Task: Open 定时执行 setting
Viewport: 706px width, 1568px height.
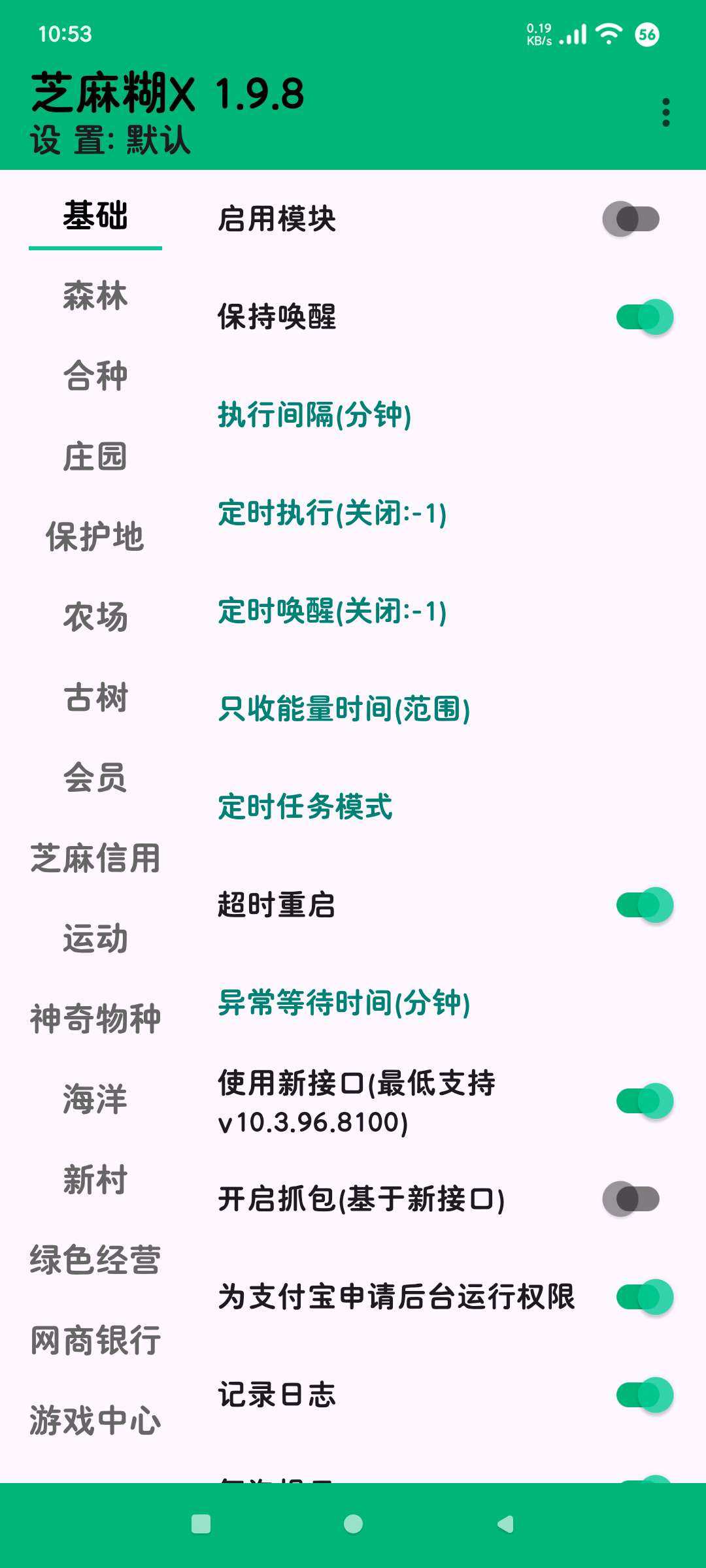Action: [x=332, y=513]
